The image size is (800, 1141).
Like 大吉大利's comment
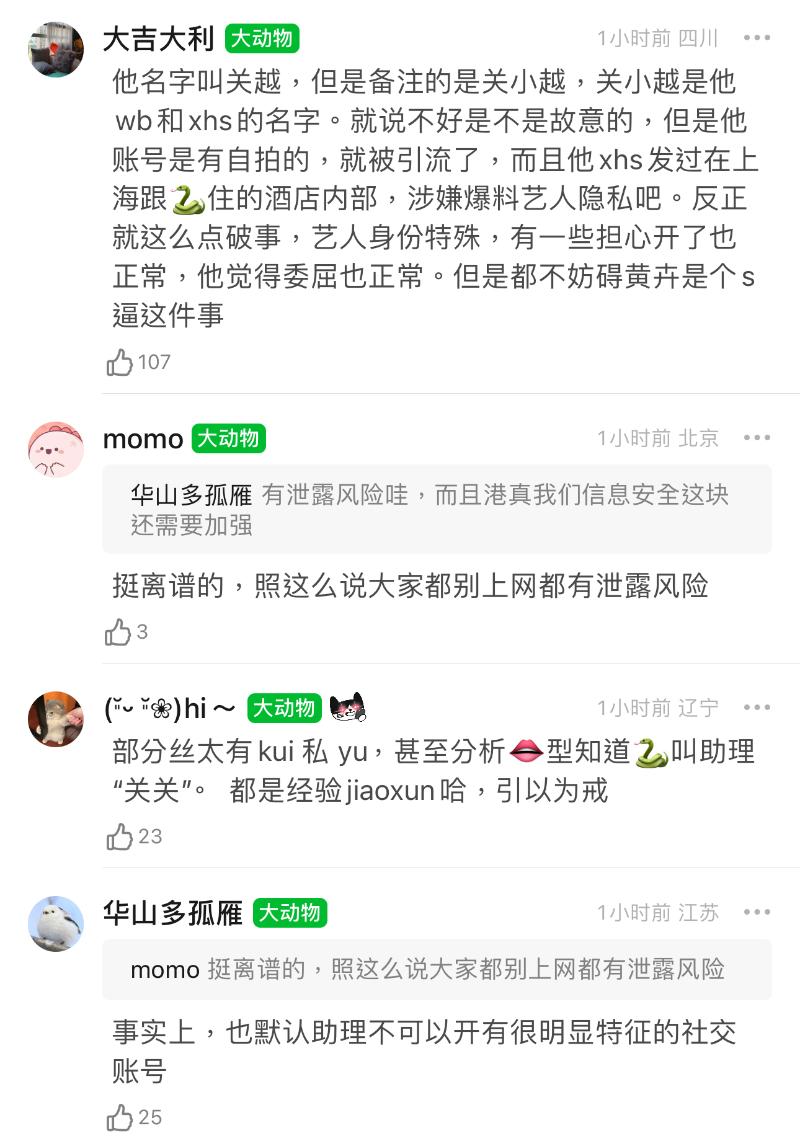click(121, 362)
